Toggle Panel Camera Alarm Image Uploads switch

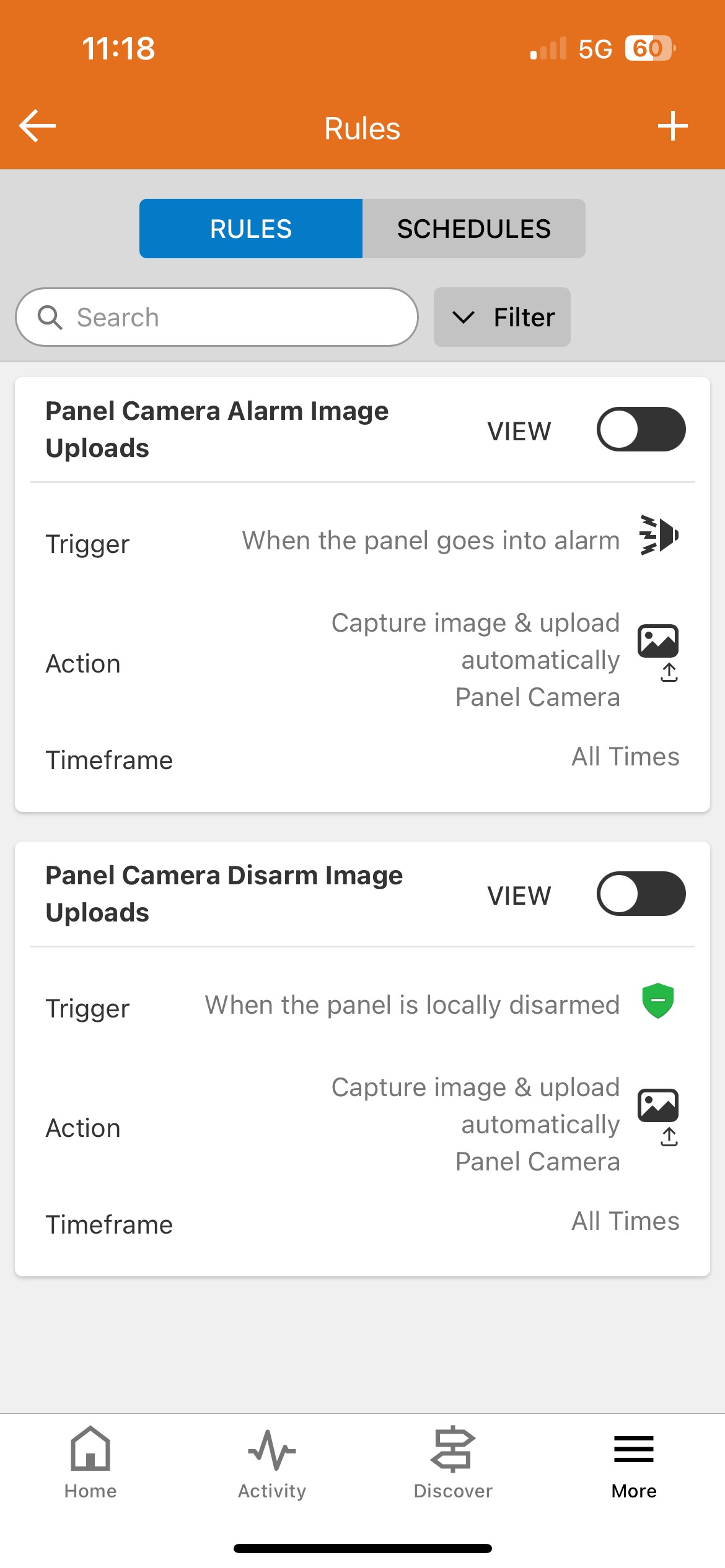[641, 429]
